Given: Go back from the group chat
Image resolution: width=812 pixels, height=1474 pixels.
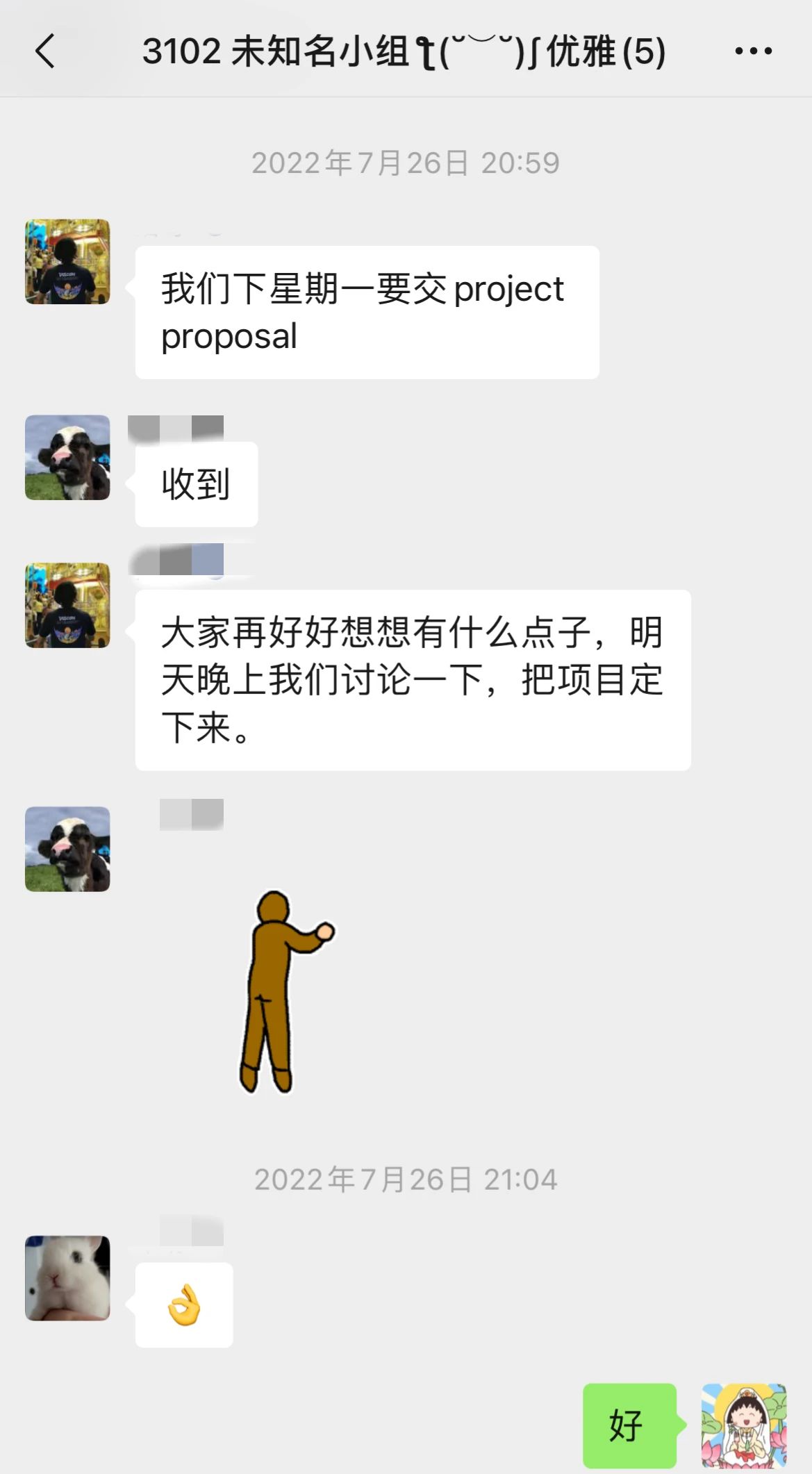Looking at the screenshot, I should pyautogui.click(x=45, y=51).
